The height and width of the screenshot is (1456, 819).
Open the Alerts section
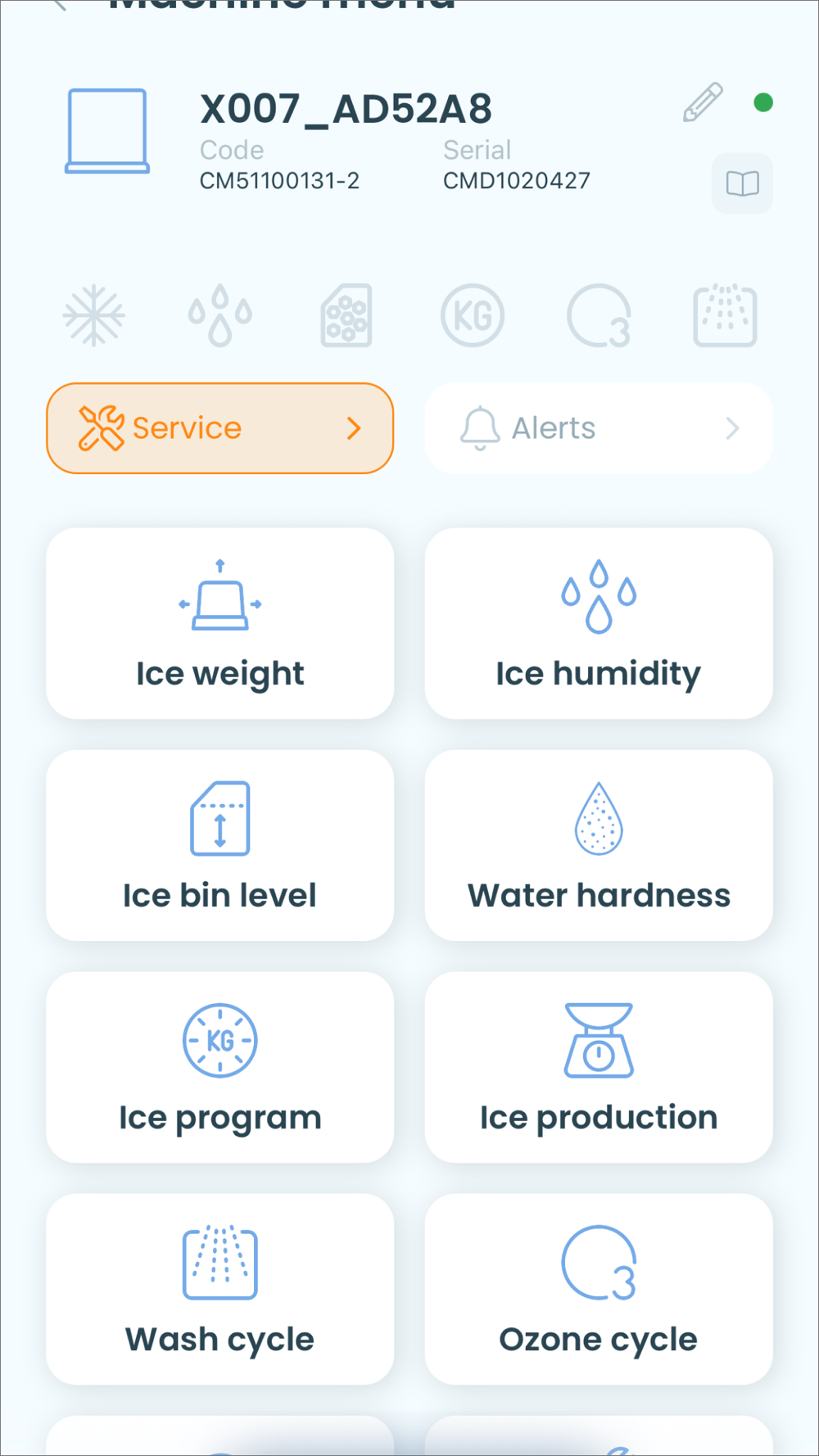click(x=599, y=428)
